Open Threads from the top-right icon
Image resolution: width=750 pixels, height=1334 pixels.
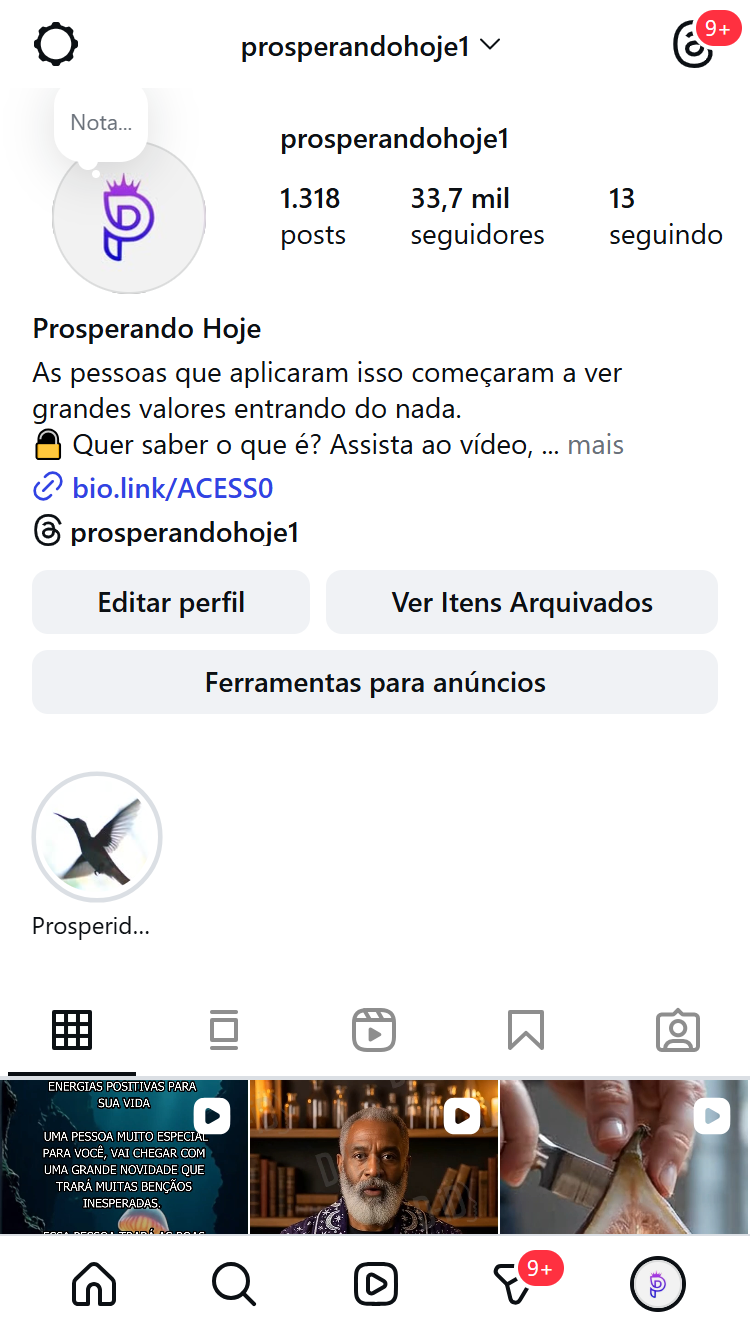point(694,46)
